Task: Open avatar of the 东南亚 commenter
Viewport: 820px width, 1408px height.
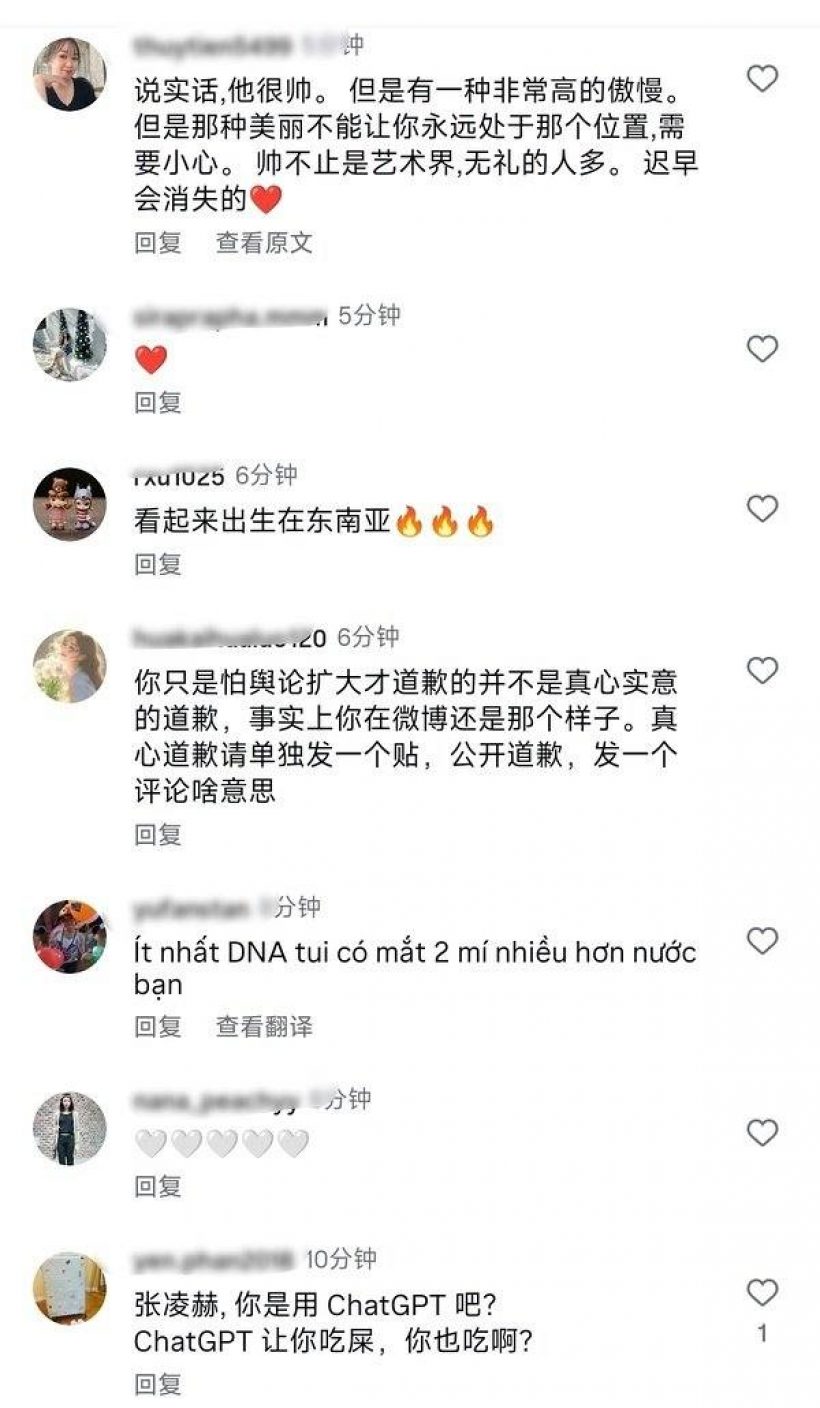Action: point(70,505)
